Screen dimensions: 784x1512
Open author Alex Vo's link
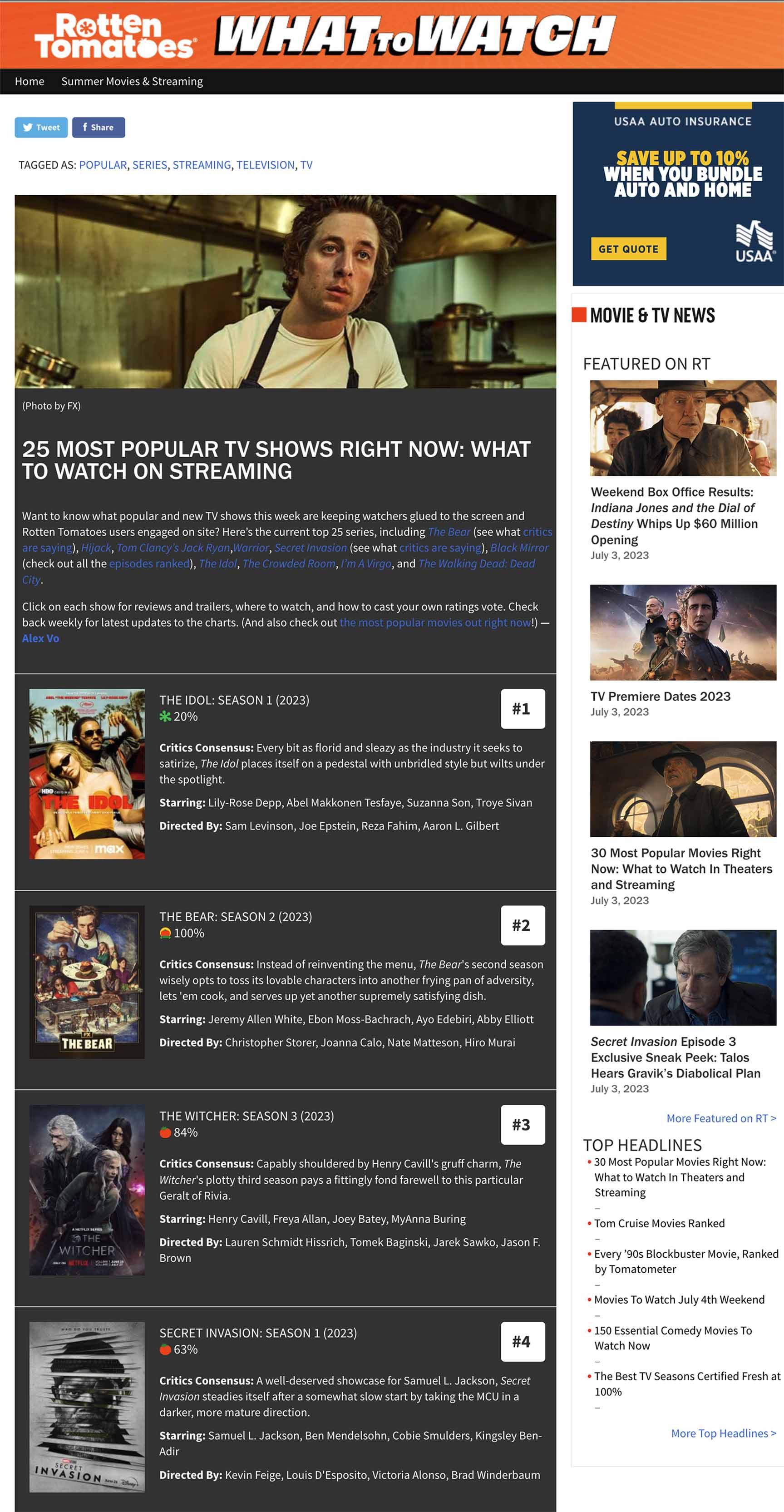[x=40, y=638]
